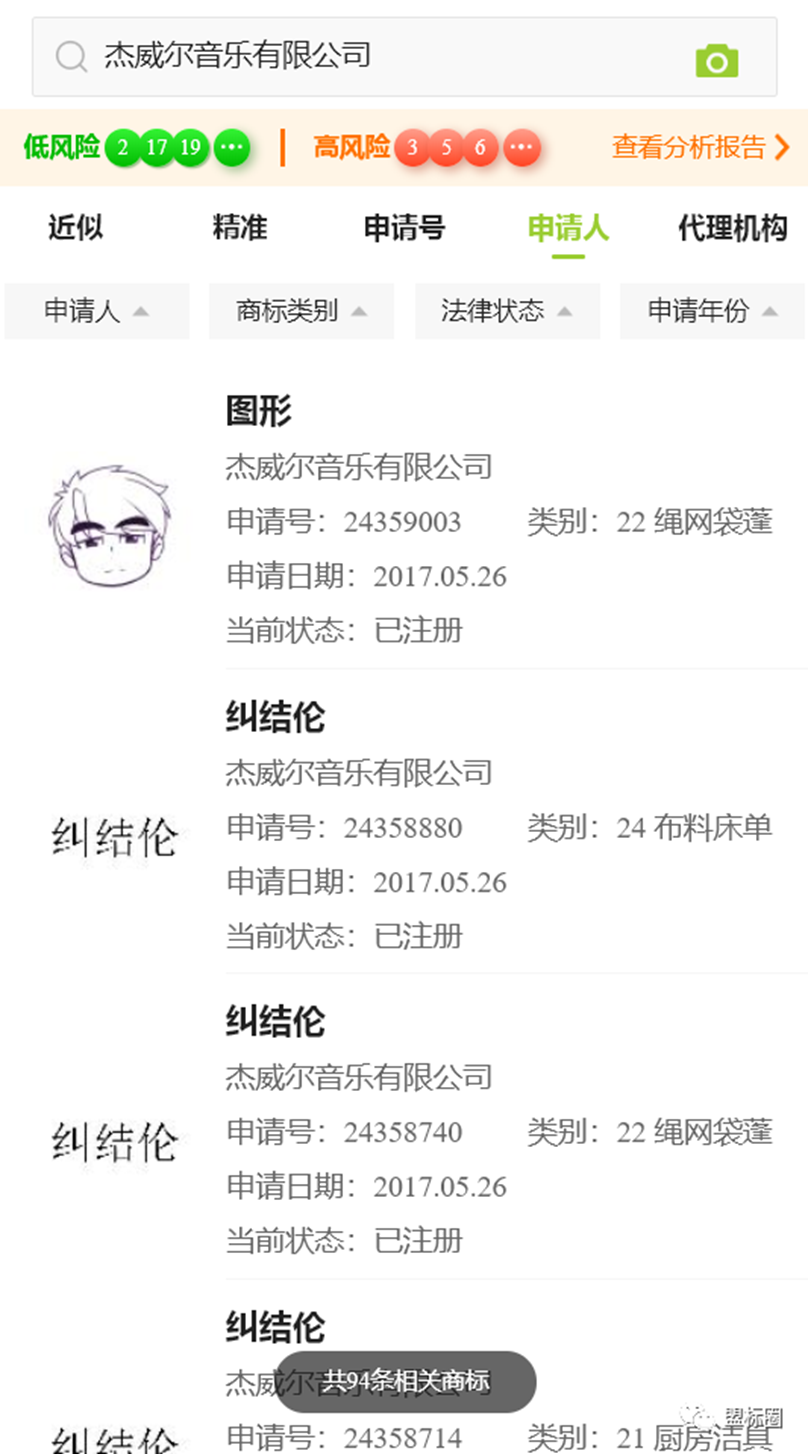Click the green low-risk badge showing 2
Image resolution: width=808 pixels, height=1454 pixels.
tap(122, 147)
